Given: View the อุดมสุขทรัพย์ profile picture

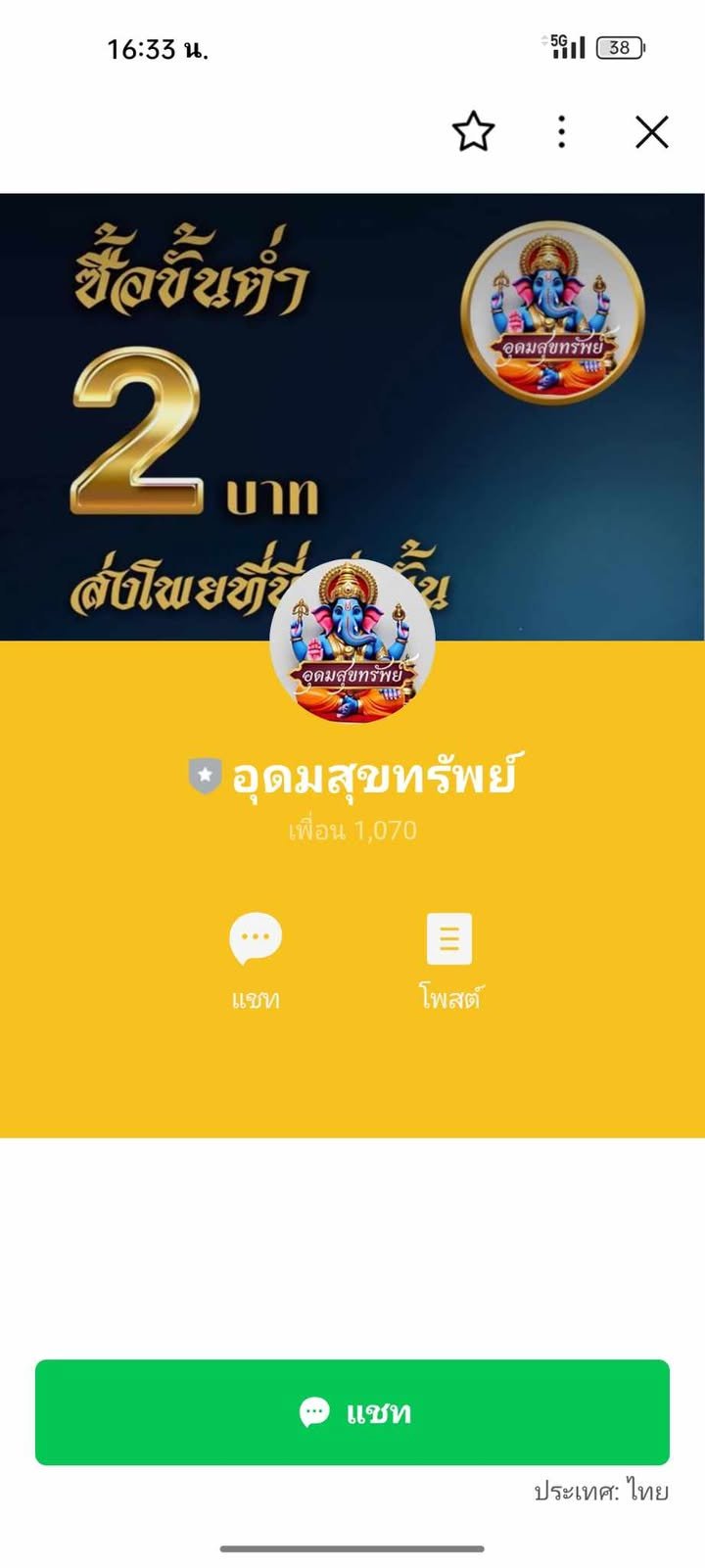Looking at the screenshot, I should pyautogui.click(x=352, y=641).
